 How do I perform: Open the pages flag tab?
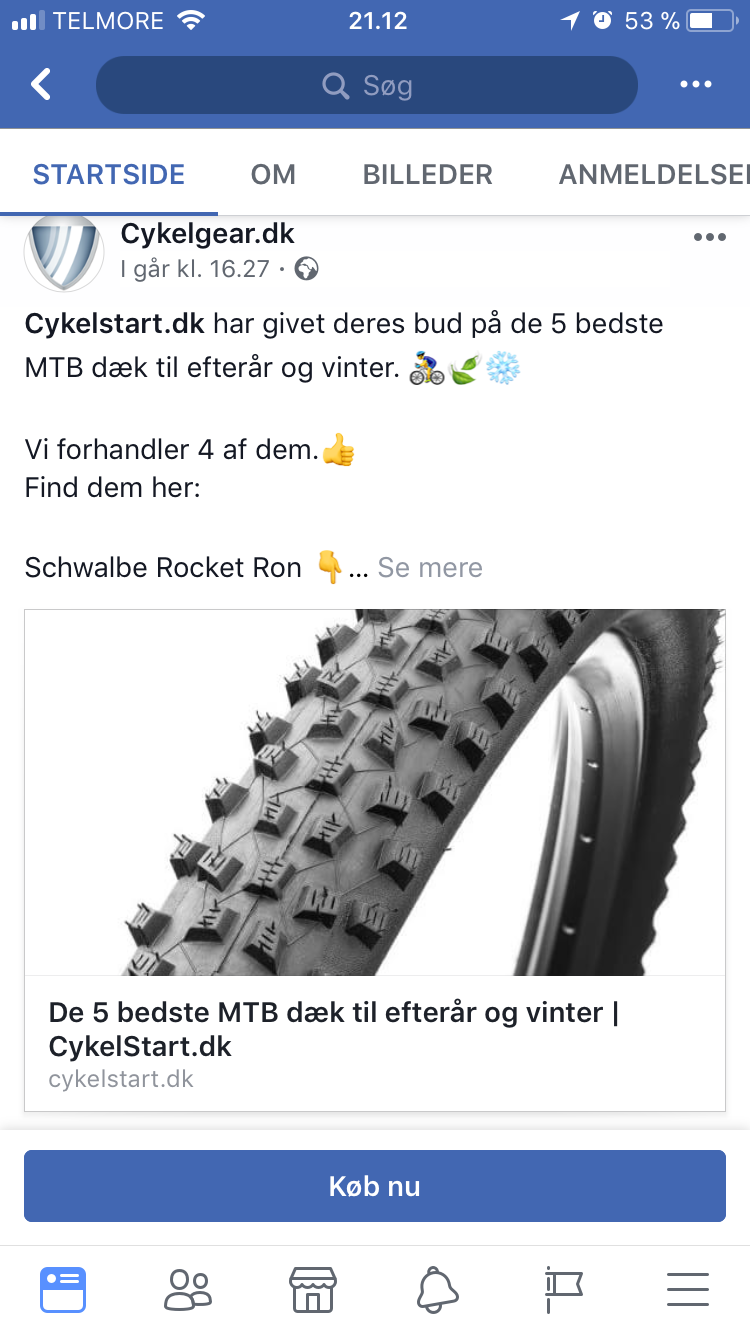click(563, 1289)
